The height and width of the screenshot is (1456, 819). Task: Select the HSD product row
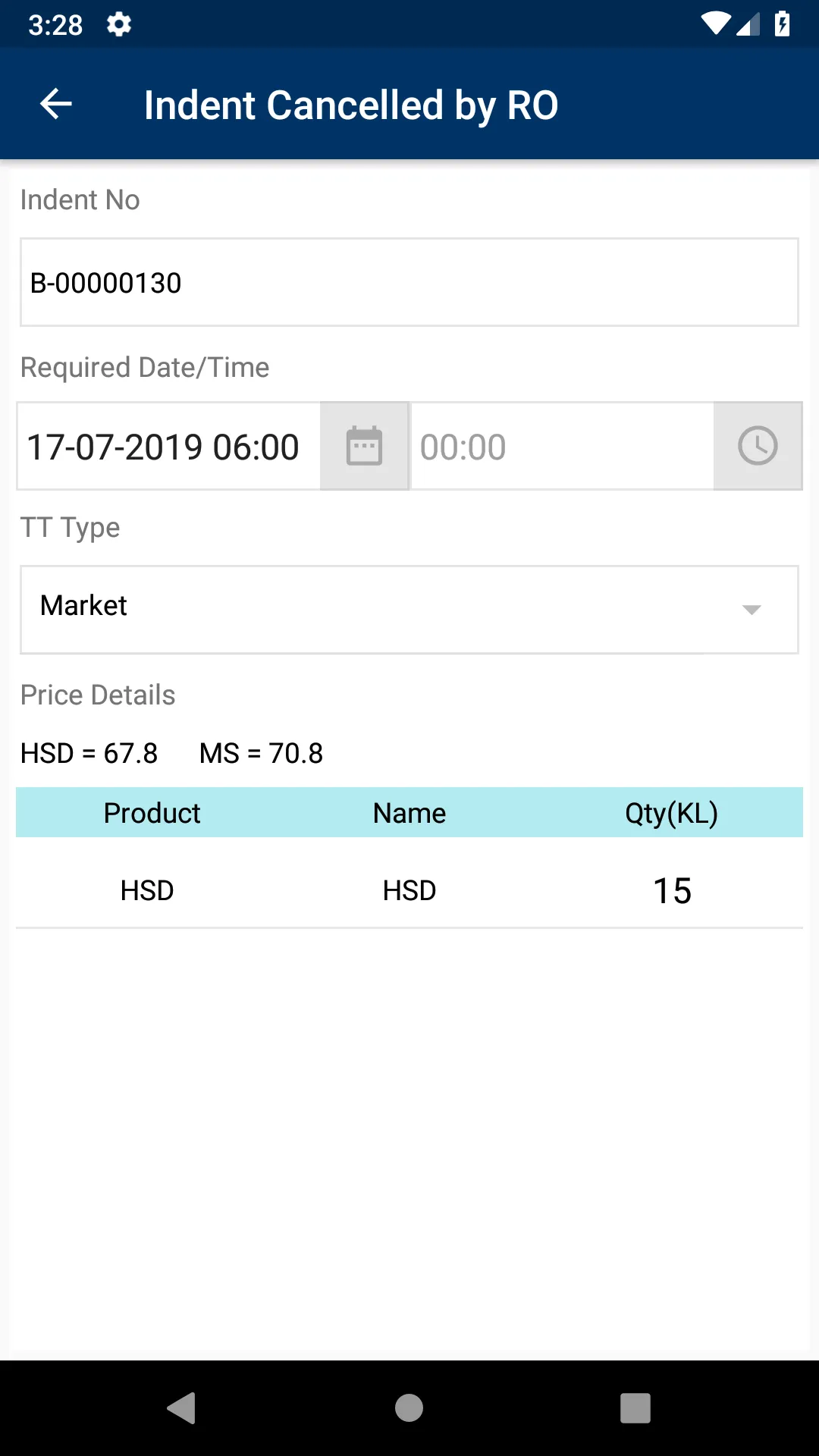pos(148,890)
